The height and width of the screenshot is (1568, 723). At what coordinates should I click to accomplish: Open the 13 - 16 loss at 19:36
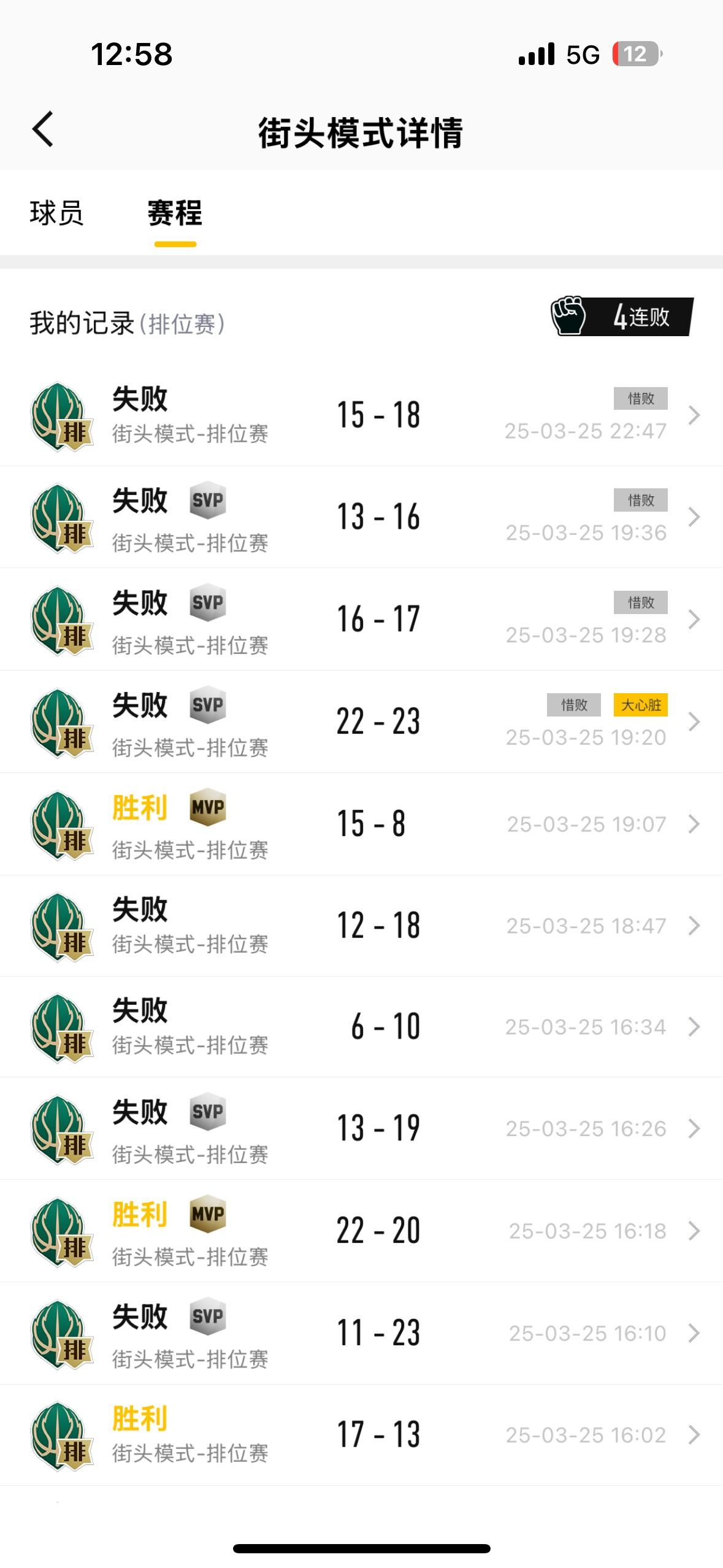coord(361,517)
